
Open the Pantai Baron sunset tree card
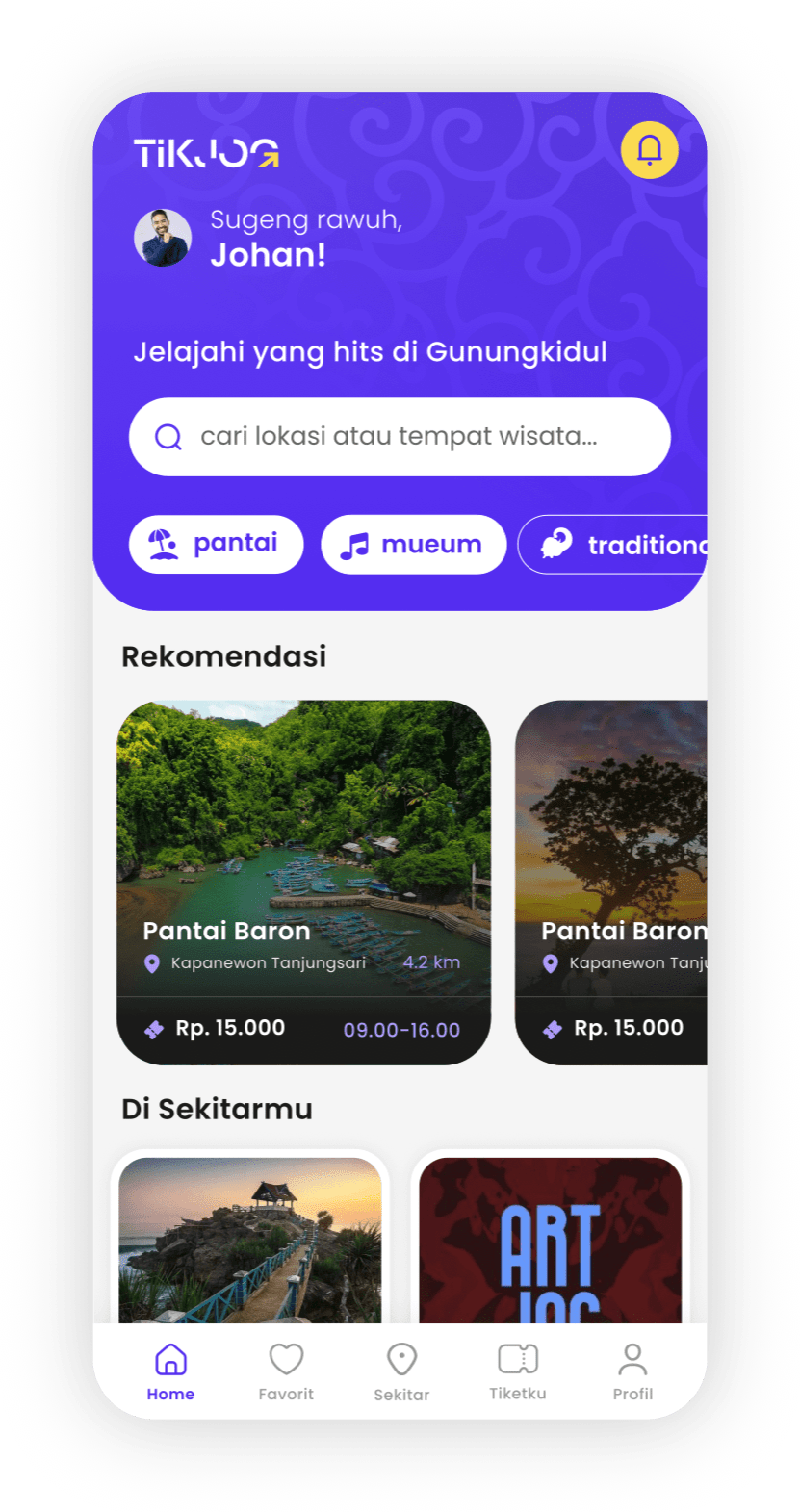coord(612,881)
